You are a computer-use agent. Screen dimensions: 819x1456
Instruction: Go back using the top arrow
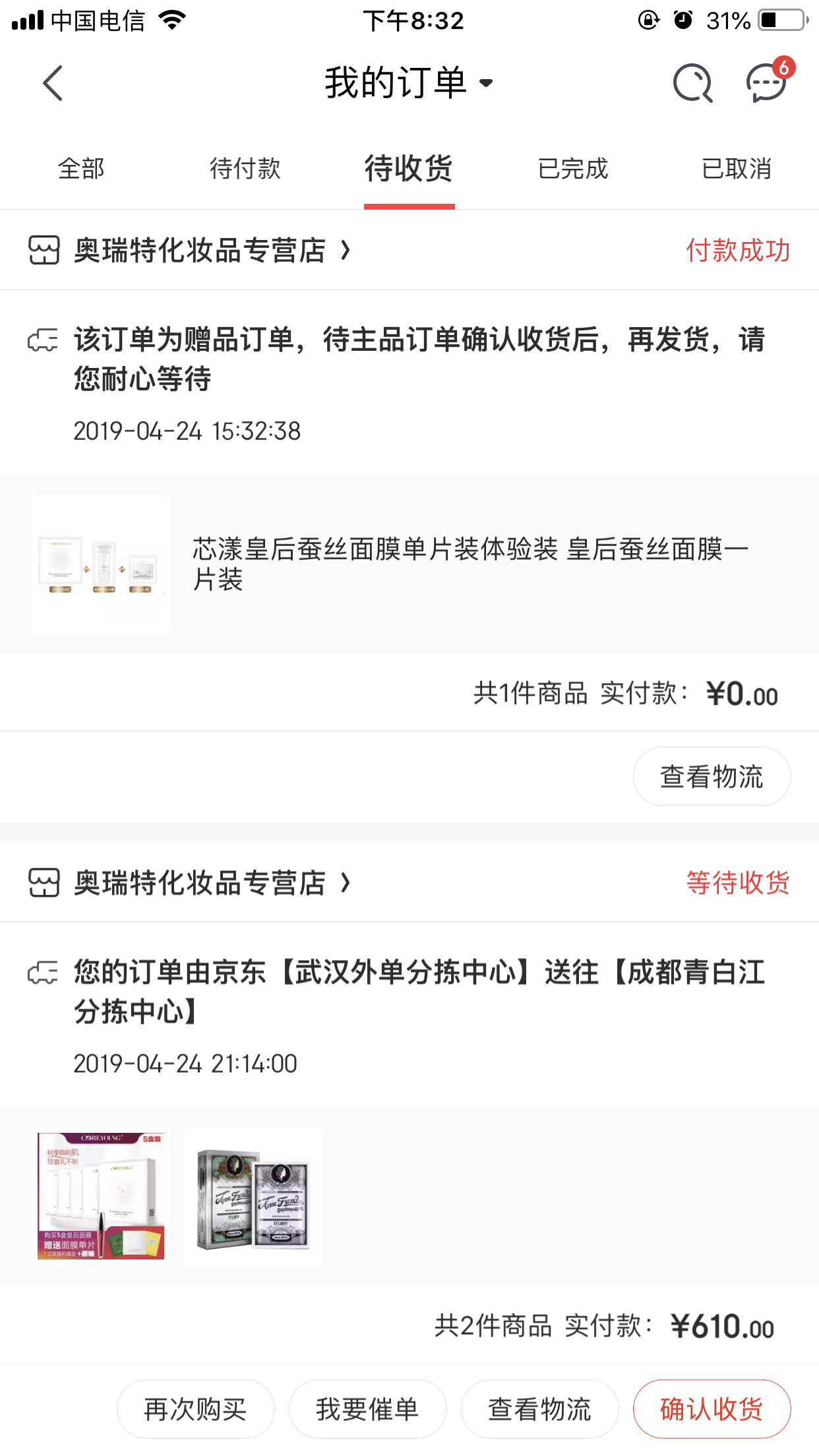pos(53,83)
